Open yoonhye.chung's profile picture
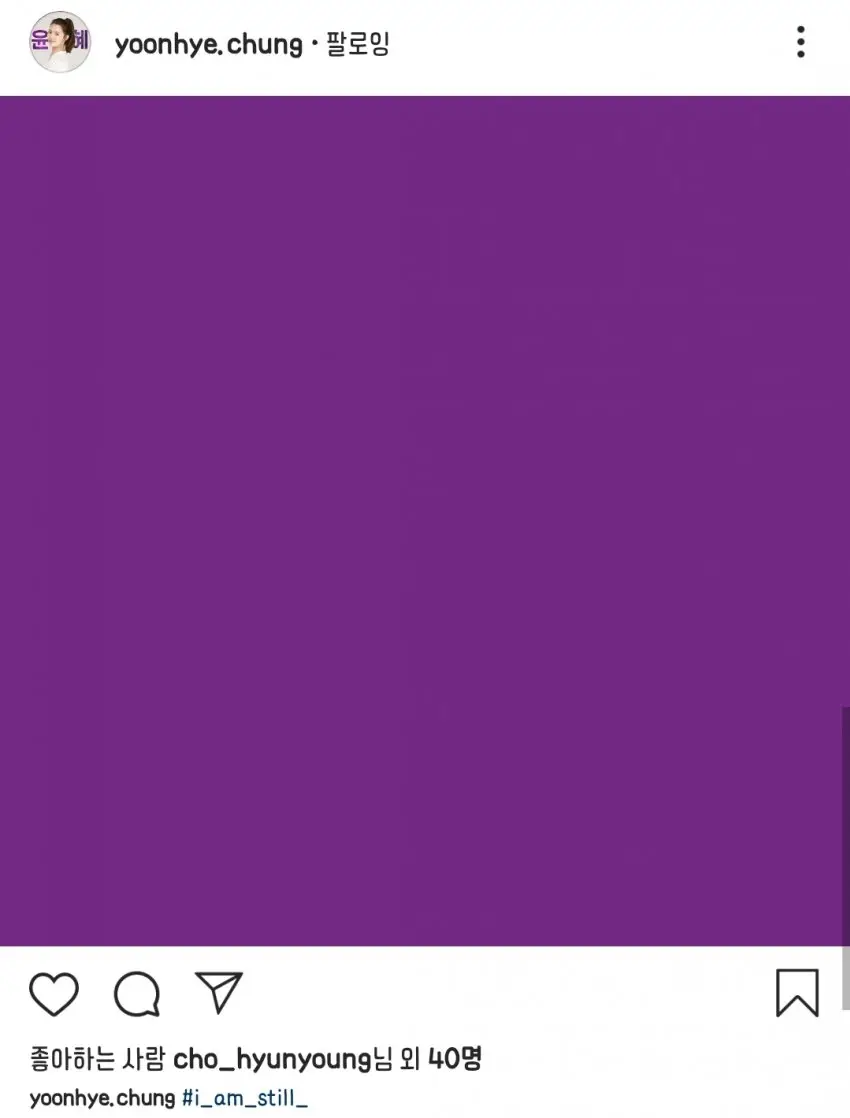This screenshot has width=850, height=1118. point(60,43)
